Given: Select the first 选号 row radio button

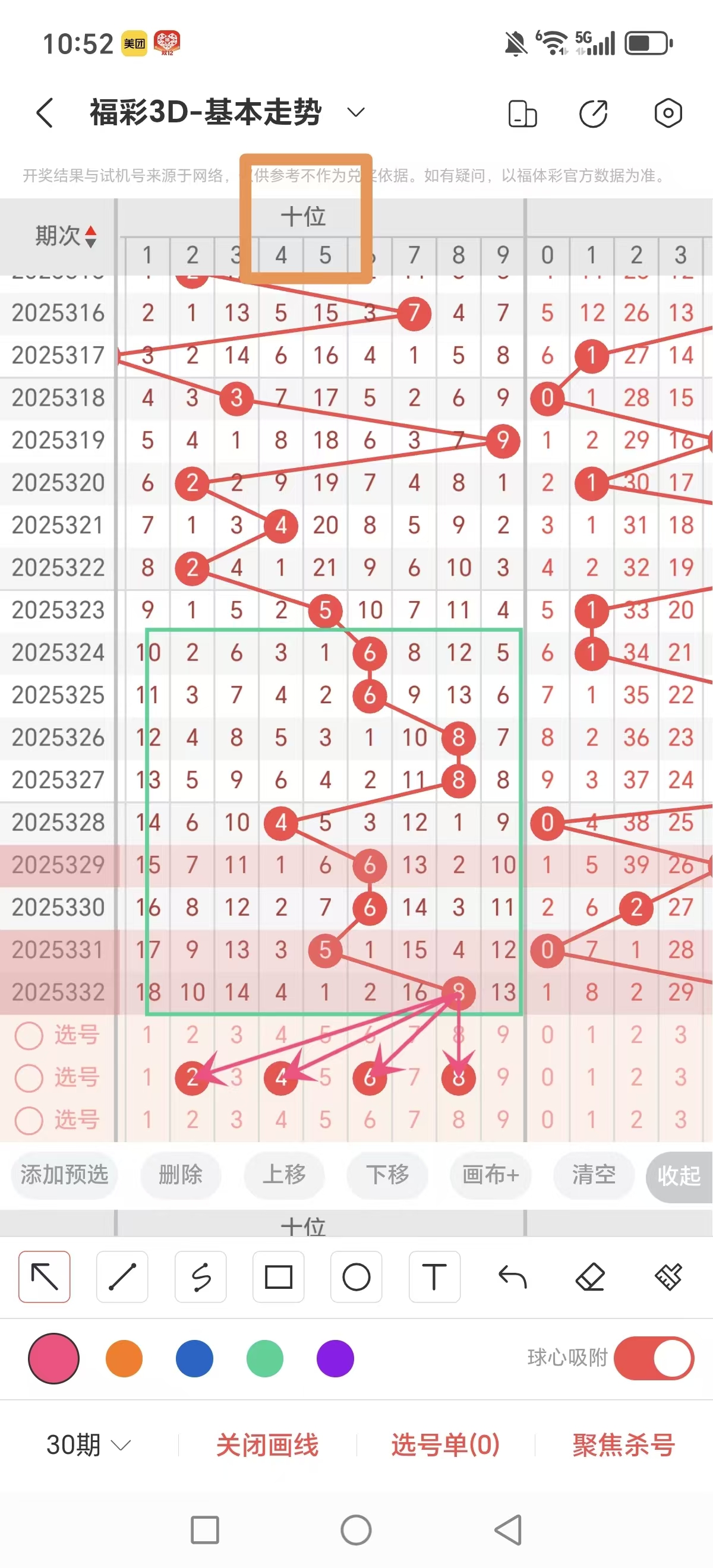Looking at the screenshot, I should [29, 1035].
